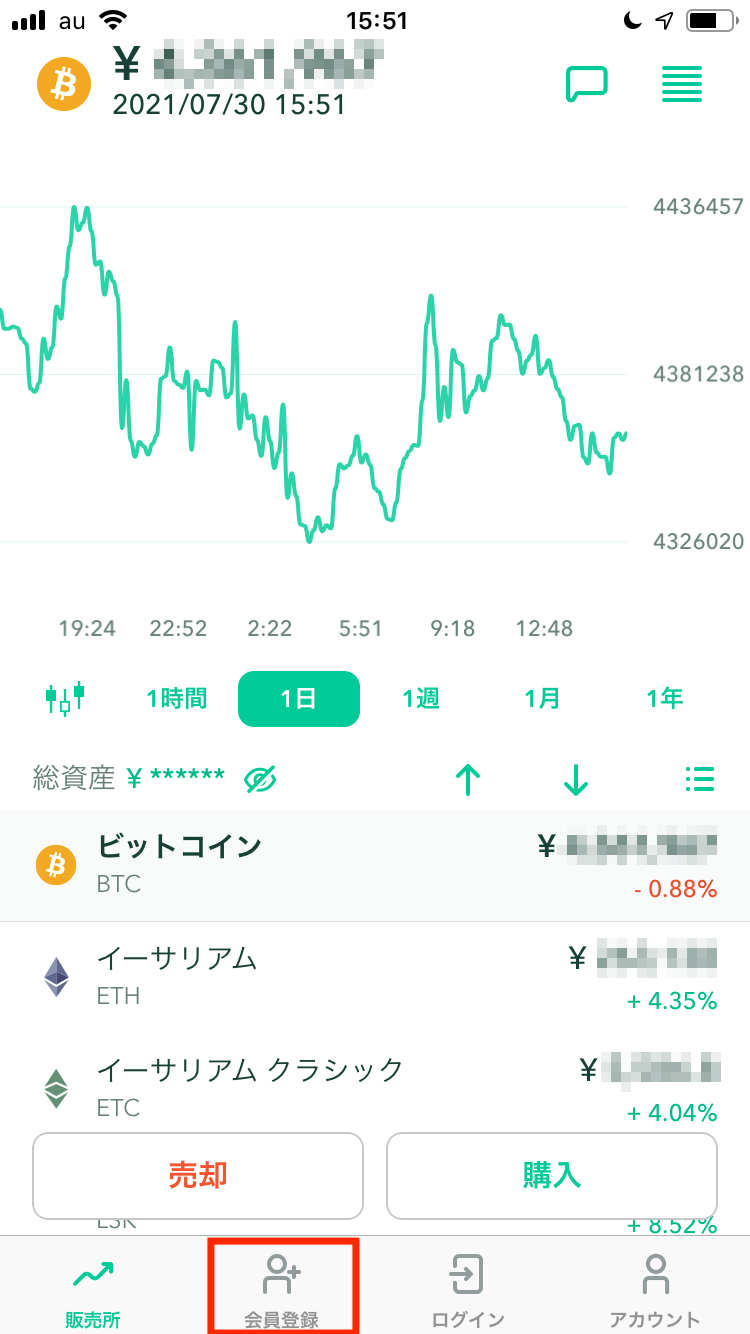Tap the down arrow icon
Viewport: 750px width, 1334px height.
click(576, 779)
